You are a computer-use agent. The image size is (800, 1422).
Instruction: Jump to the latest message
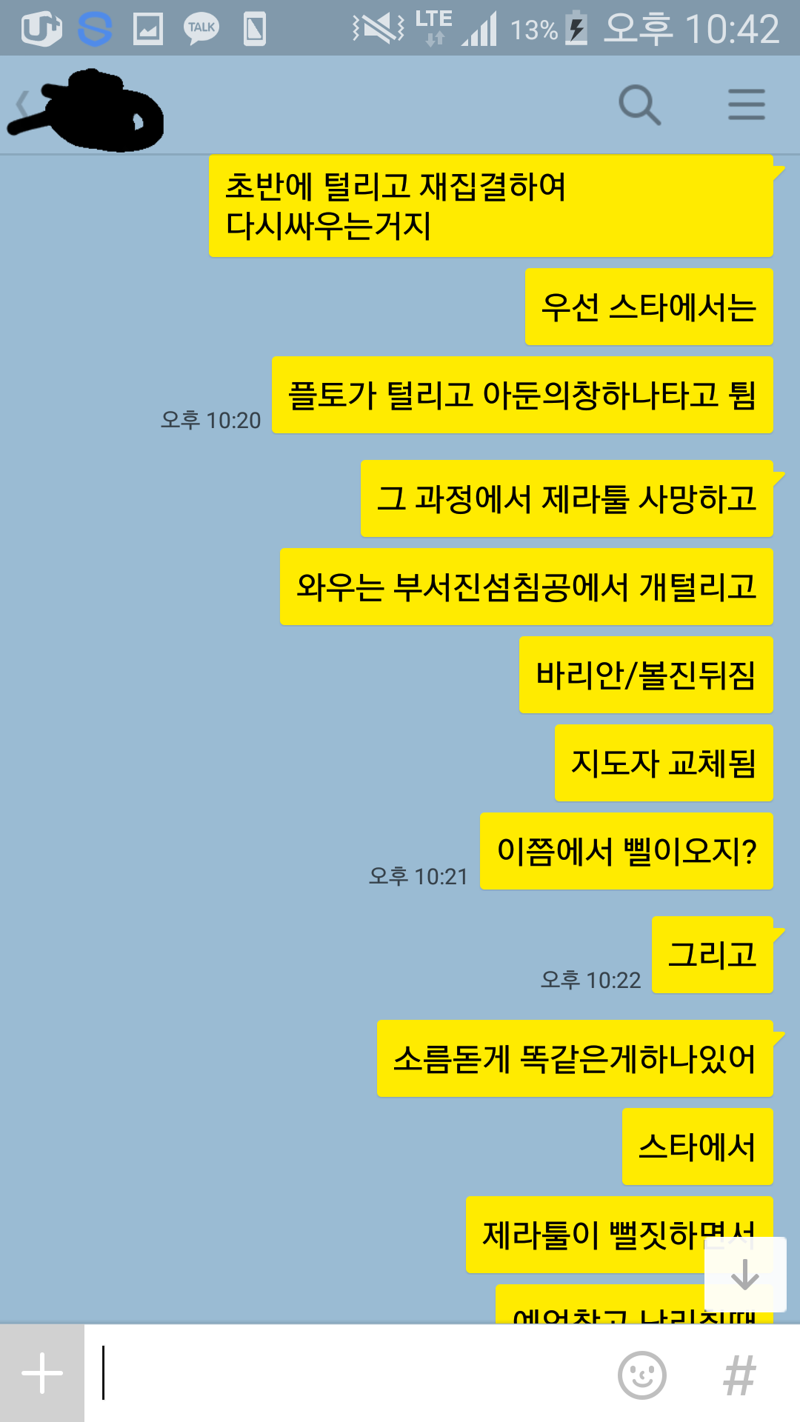pyautogui.click(x=745, y=1274)
